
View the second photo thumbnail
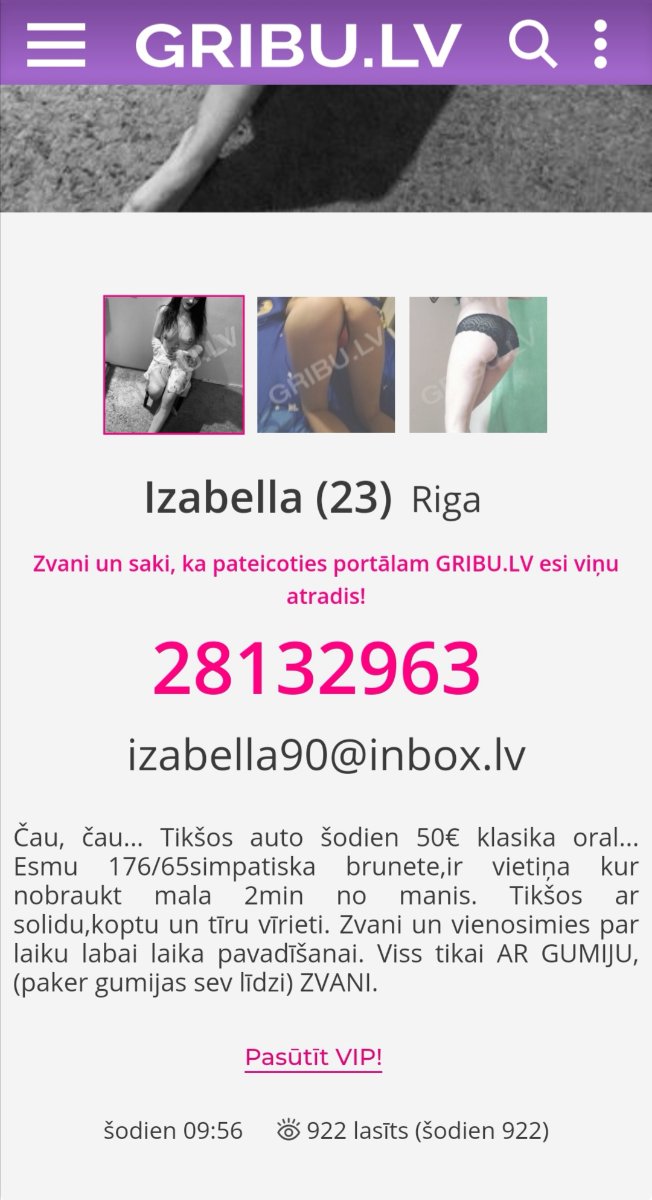326,365
